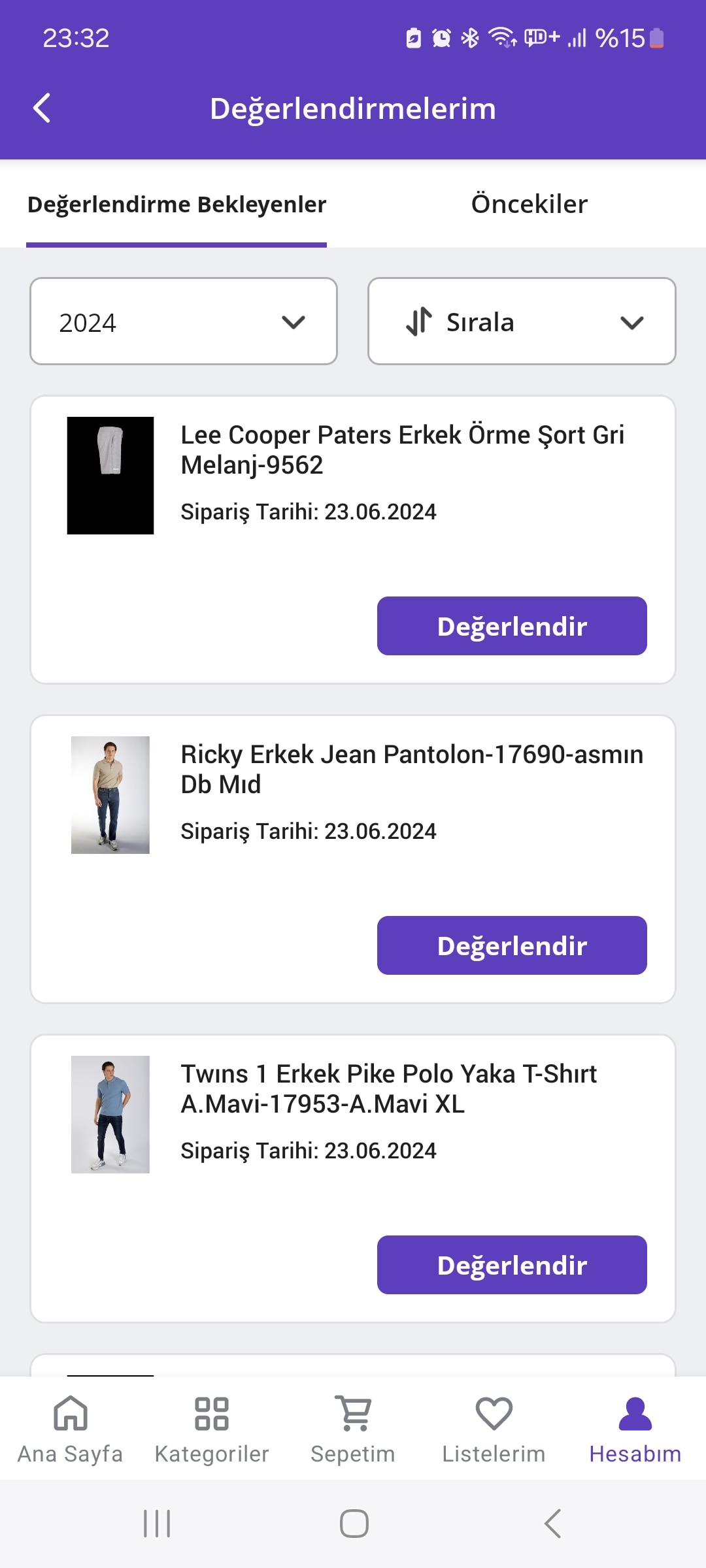
Task: Rate the Ricky Erkek Jean Pantolon
Action: coord(512,945)
